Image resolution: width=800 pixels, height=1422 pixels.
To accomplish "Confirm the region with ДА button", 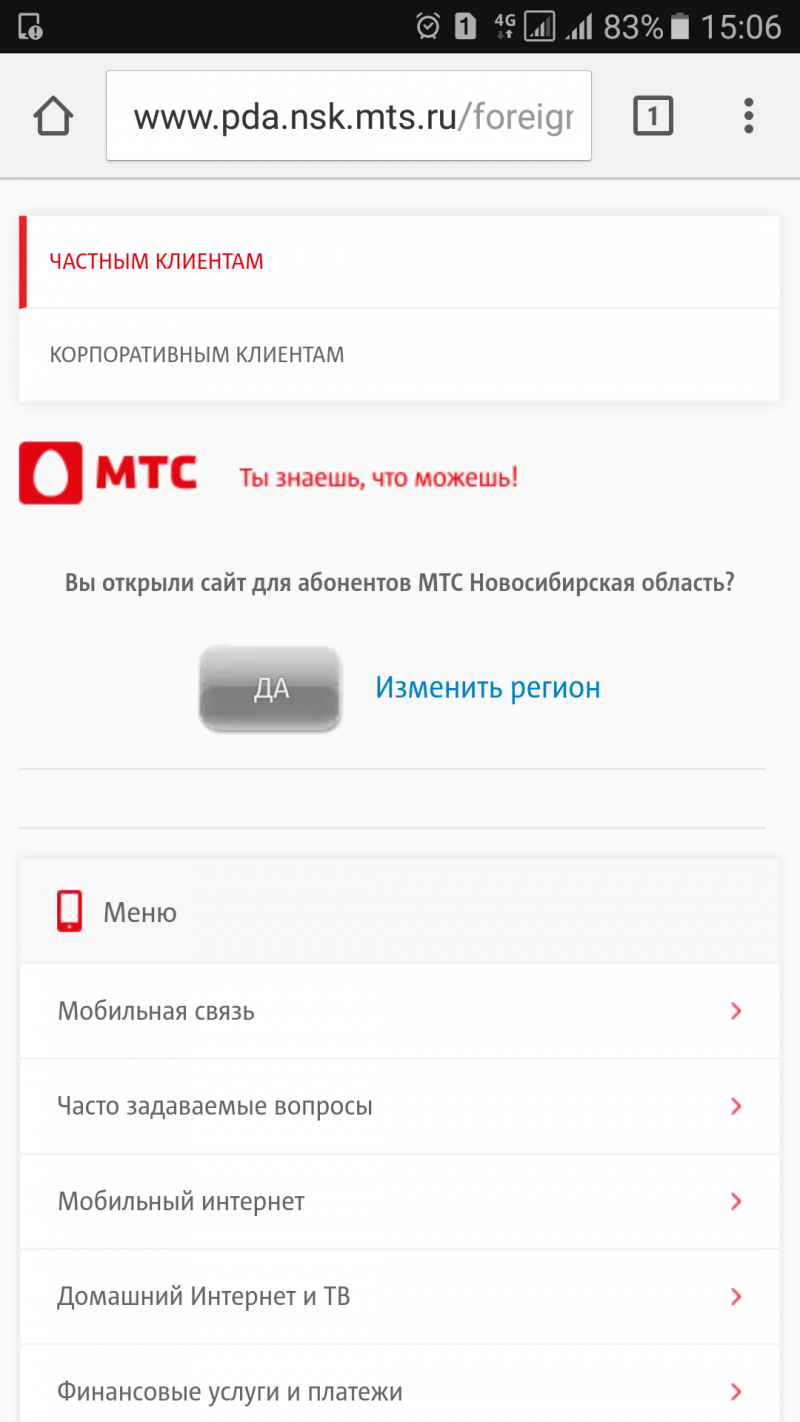I will 270,688.
